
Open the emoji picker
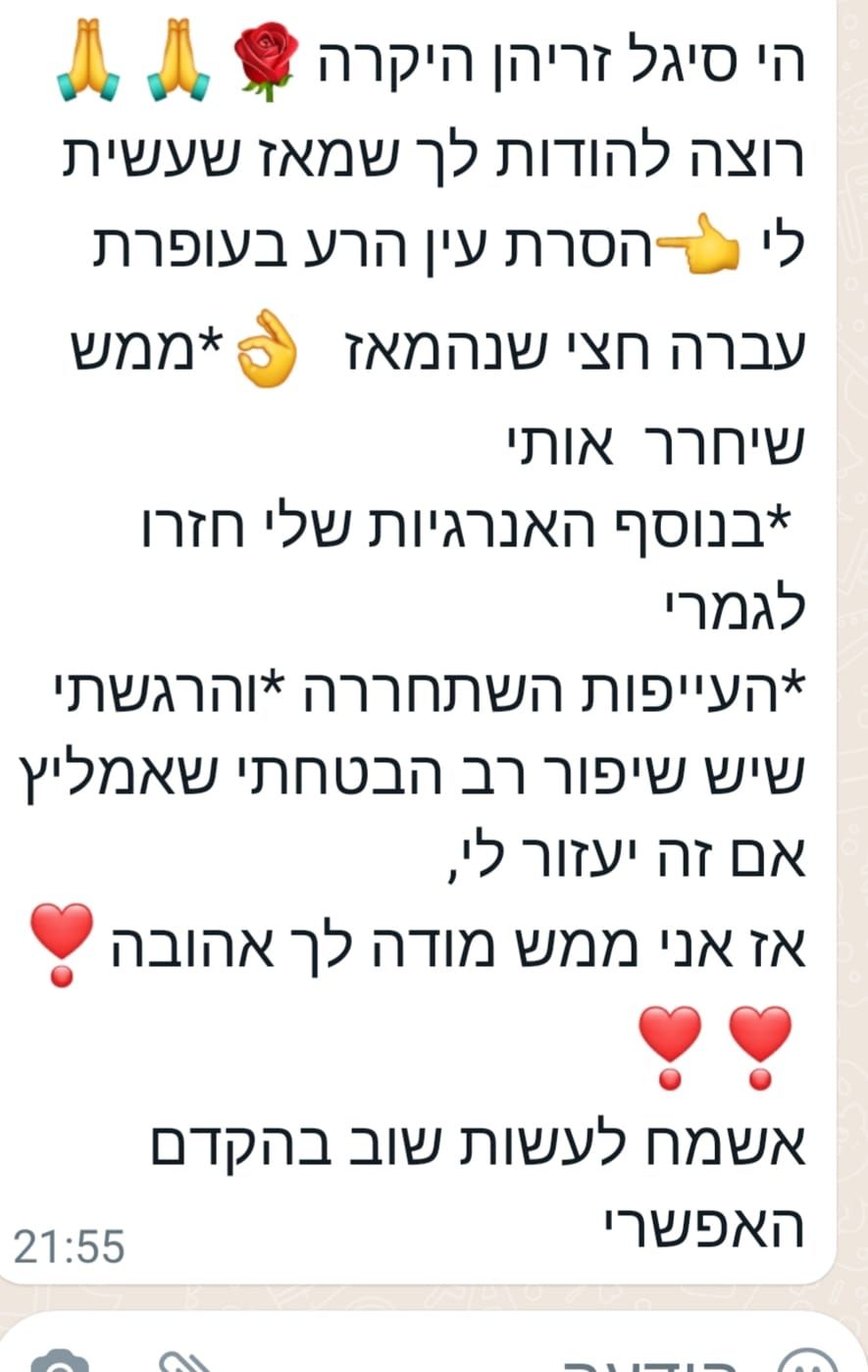(x=806, y=1363)
